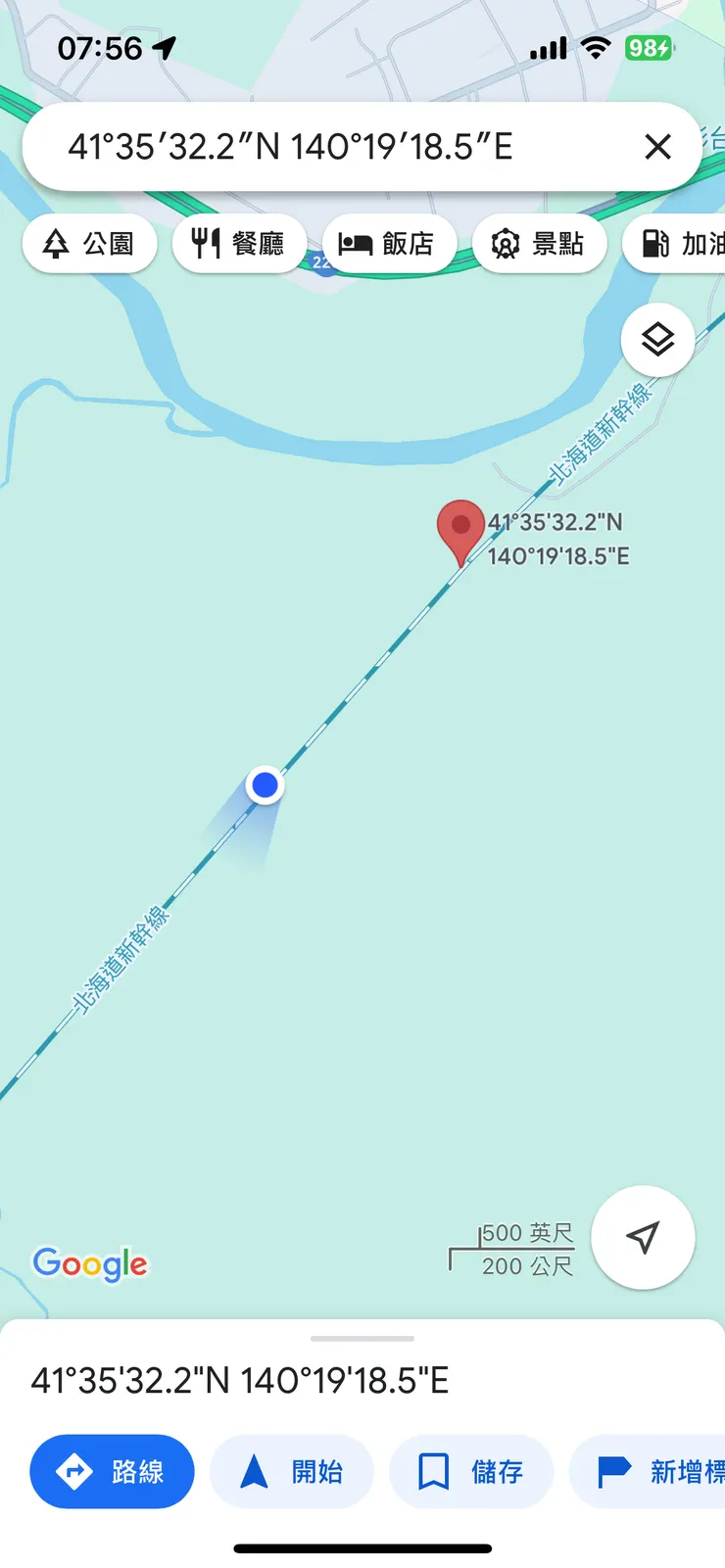Start navigation with 開始
This screenshot has height=1568, width=725.
point(292,1471)
